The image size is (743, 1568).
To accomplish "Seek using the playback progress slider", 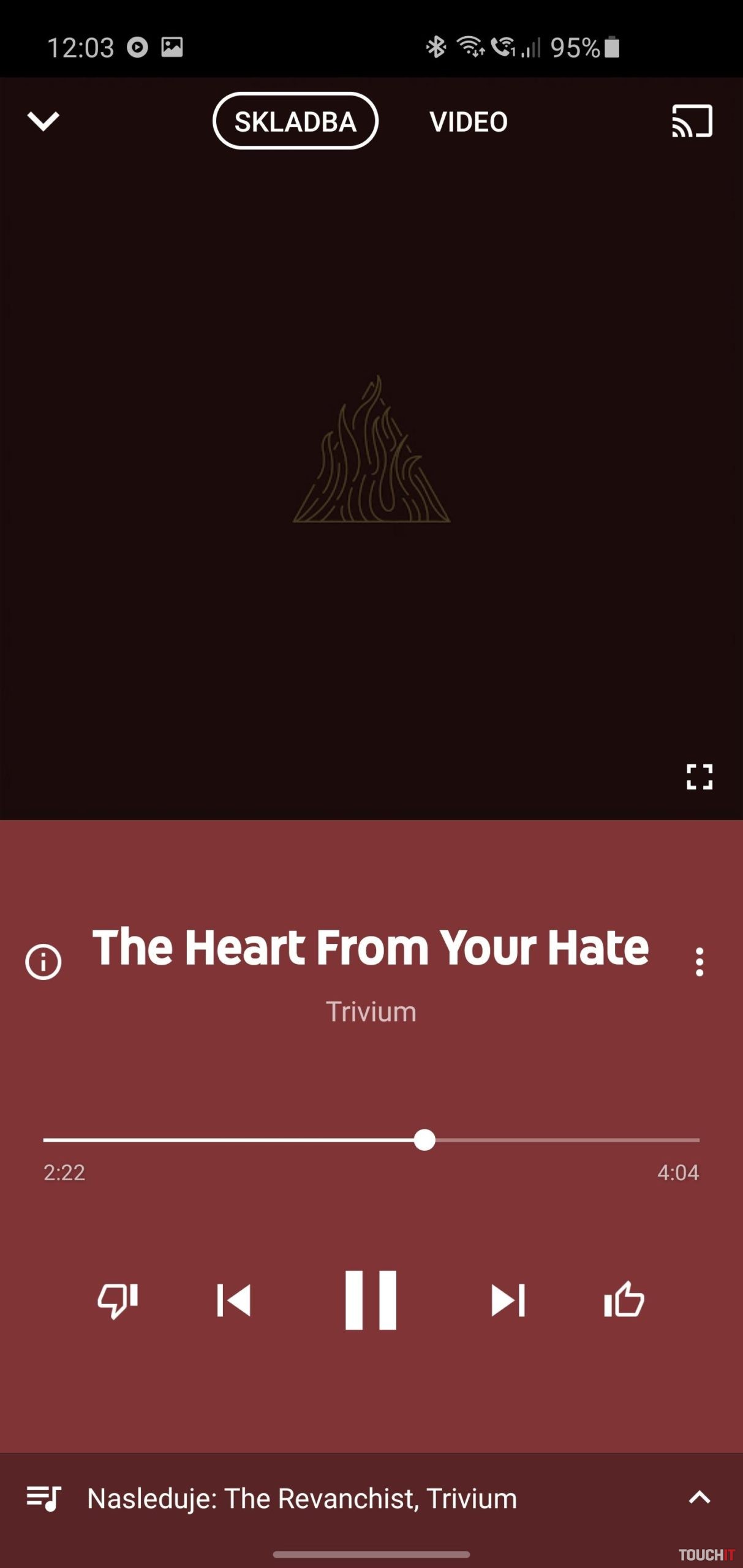I will 424,1140.
